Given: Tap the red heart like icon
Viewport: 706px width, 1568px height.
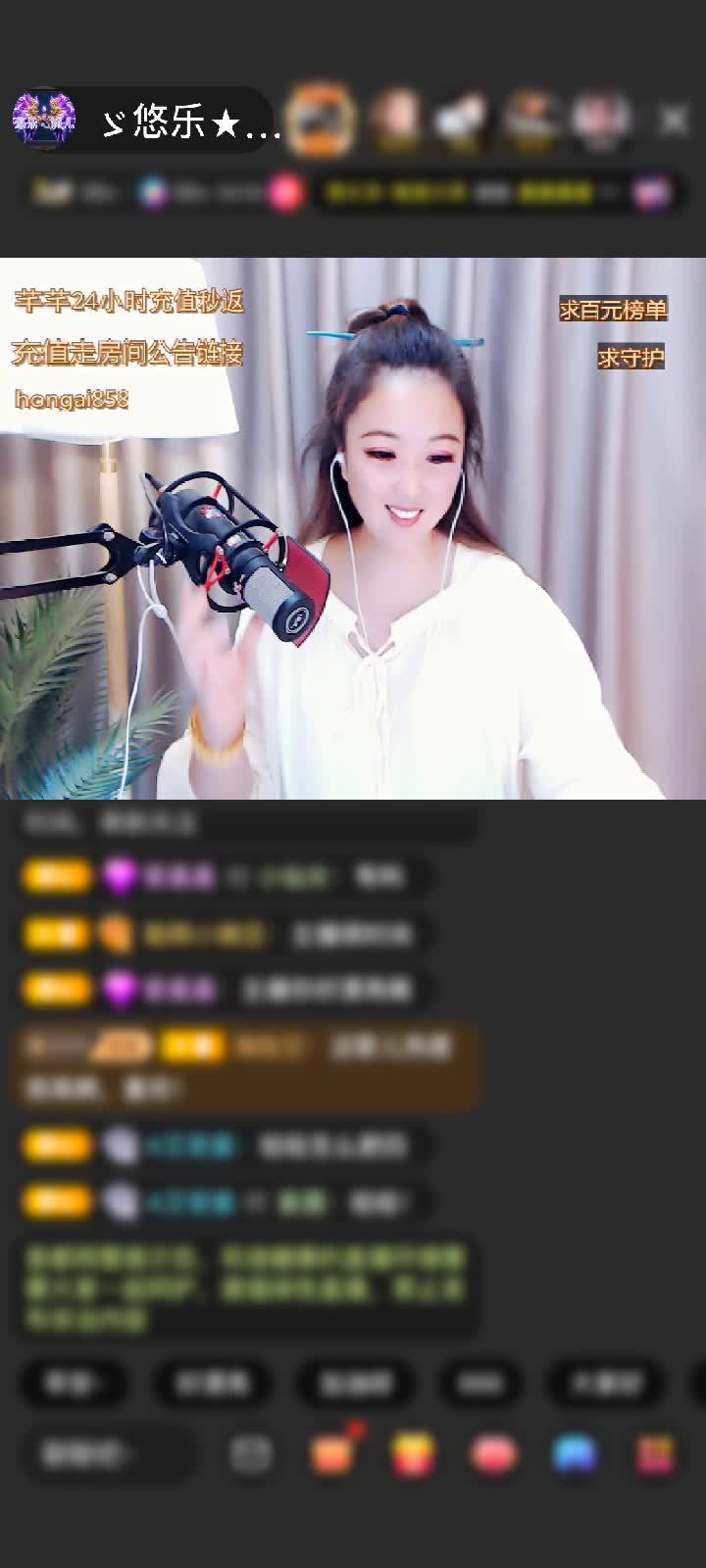Looking at the screenshot, I should coord(494,1453).
